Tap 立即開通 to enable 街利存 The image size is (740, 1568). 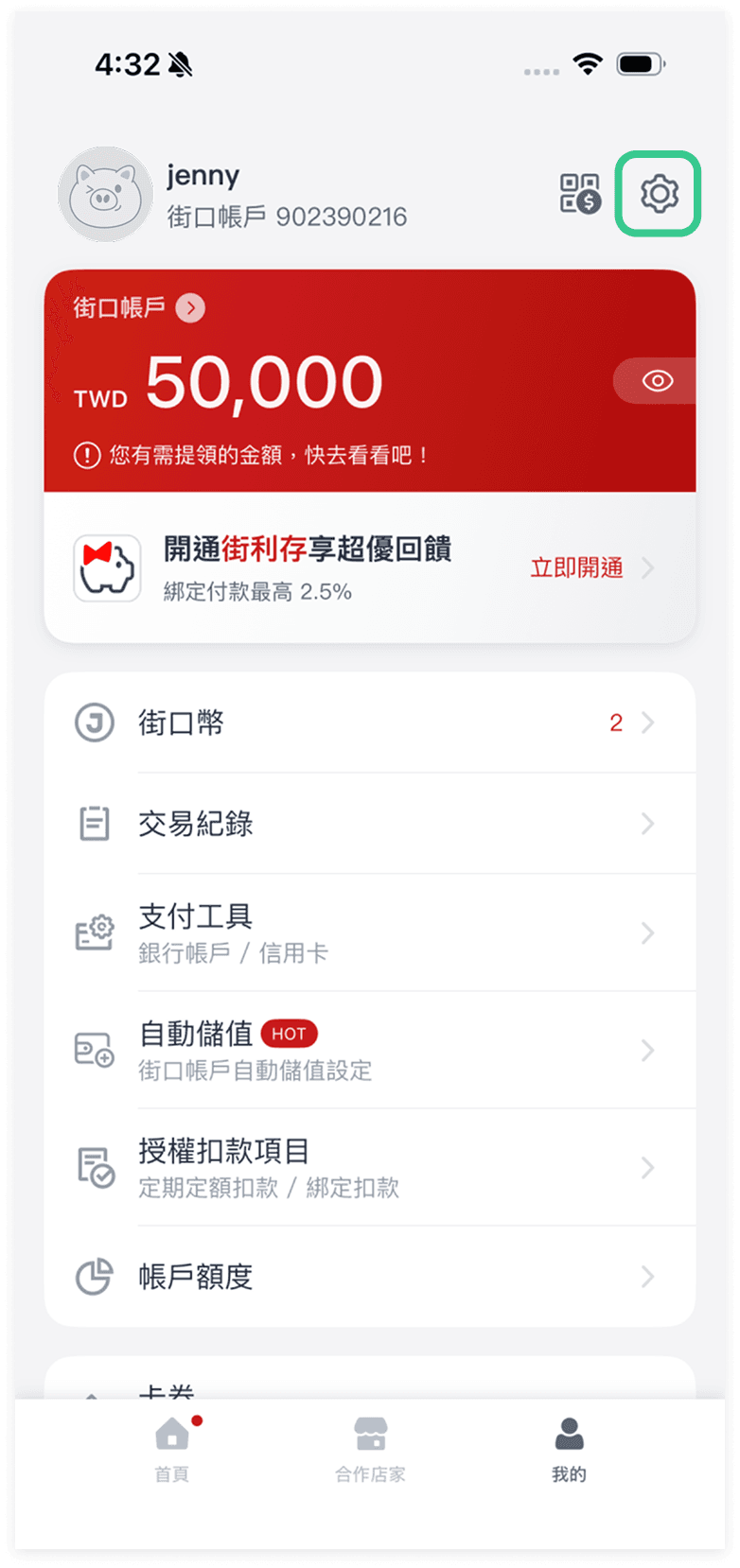[x=577, y=567]
